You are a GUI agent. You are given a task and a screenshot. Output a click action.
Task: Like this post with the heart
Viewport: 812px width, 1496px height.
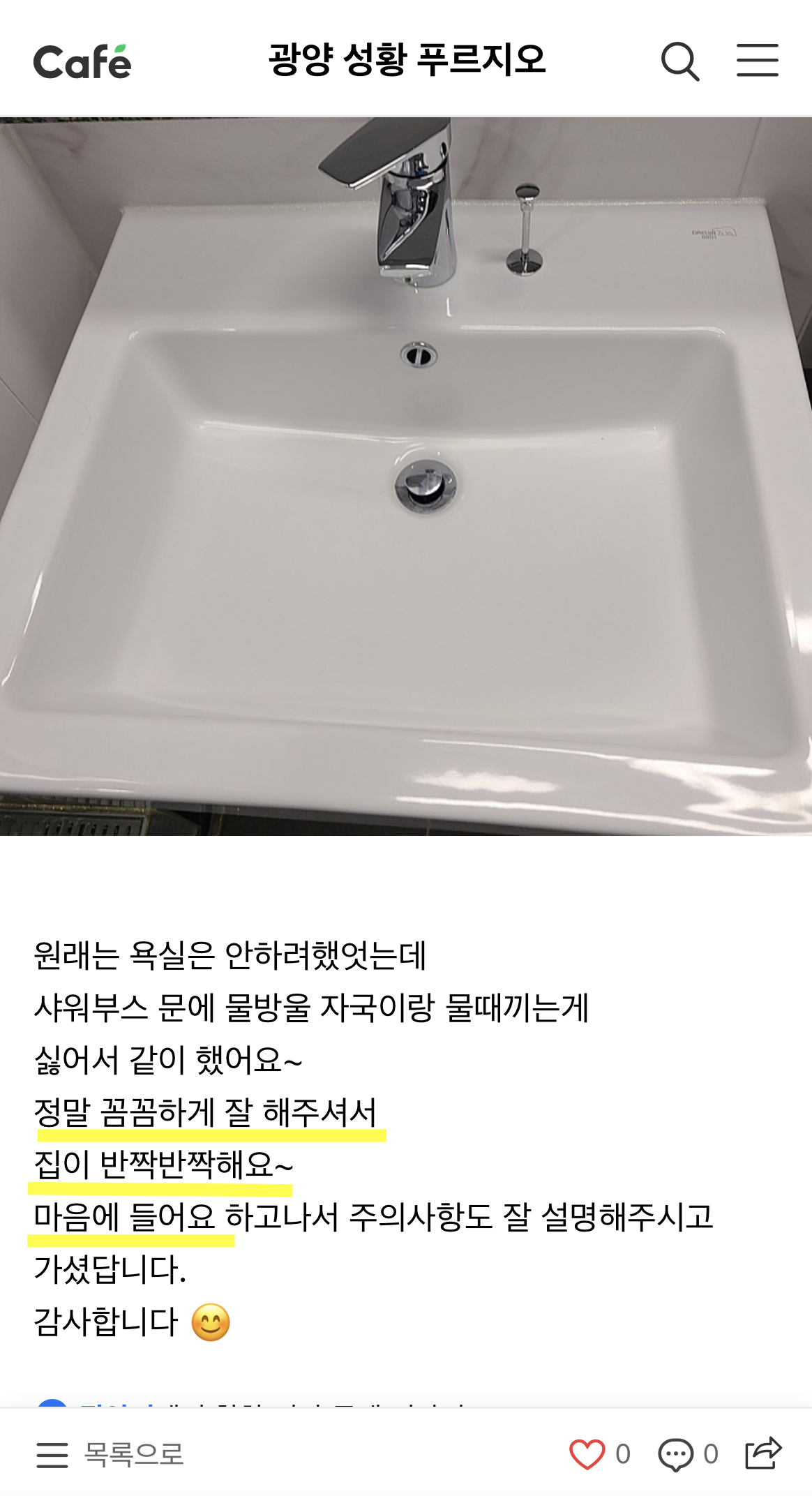pos(587,1455)
